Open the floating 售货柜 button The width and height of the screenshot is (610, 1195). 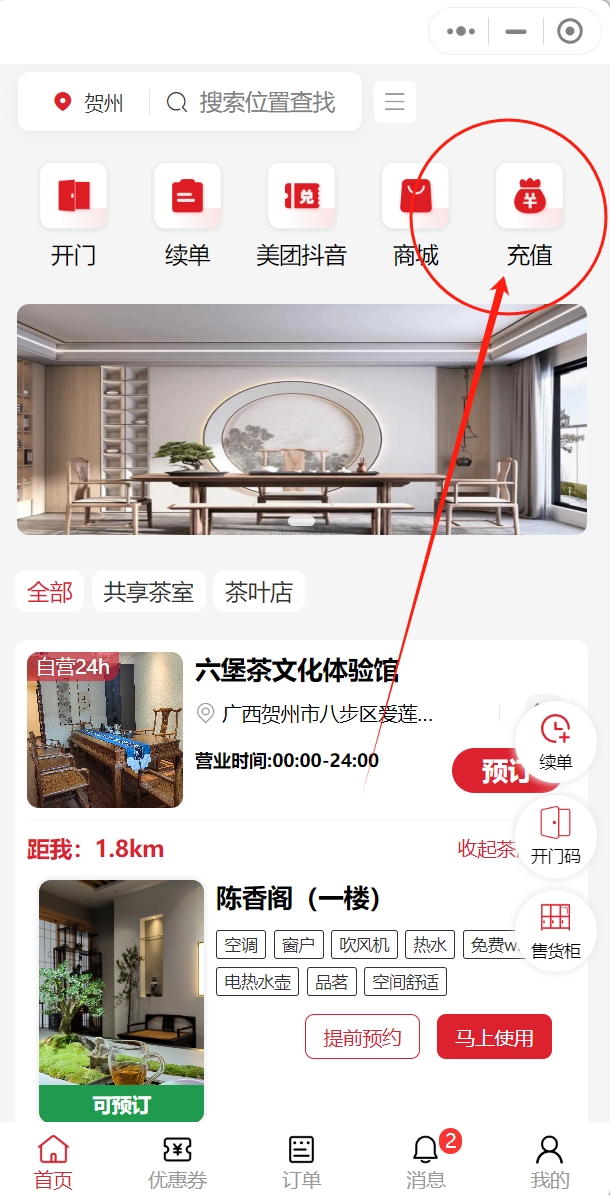(x=555, y=930)
